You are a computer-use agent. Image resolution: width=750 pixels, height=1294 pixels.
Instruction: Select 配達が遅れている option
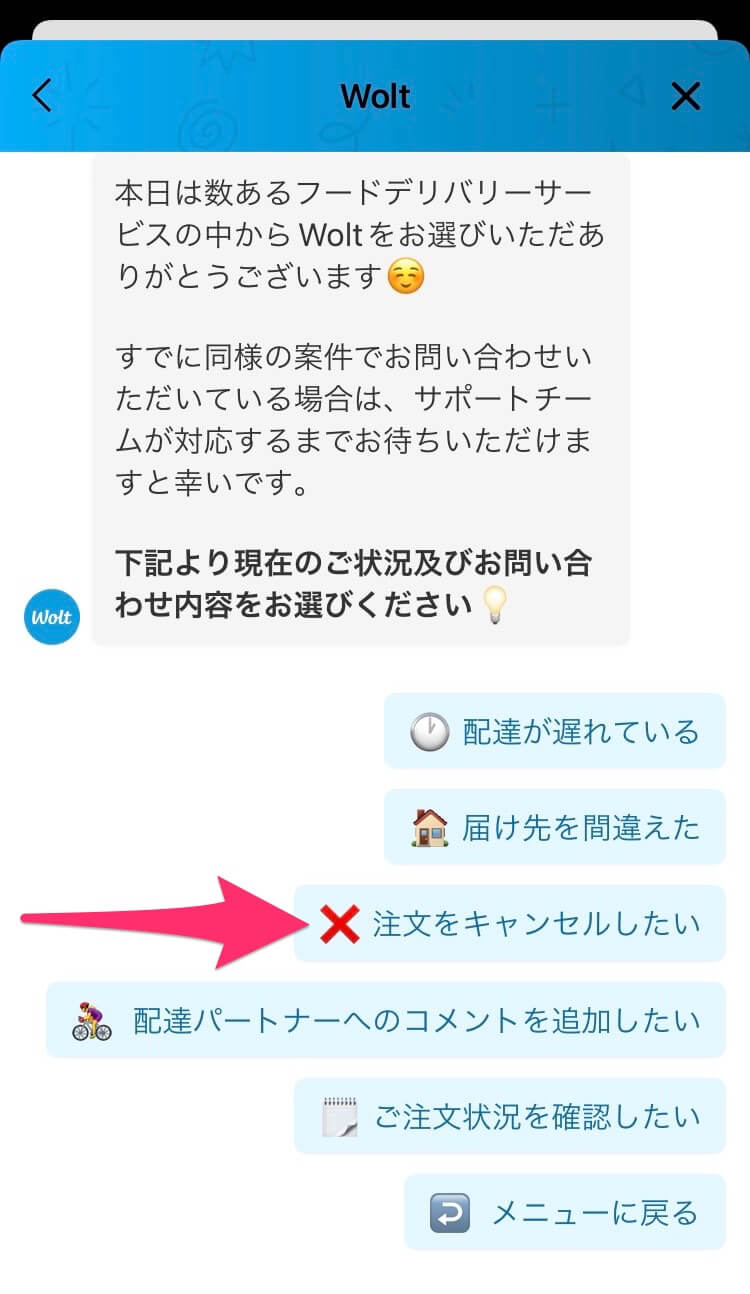coord(554,731)
